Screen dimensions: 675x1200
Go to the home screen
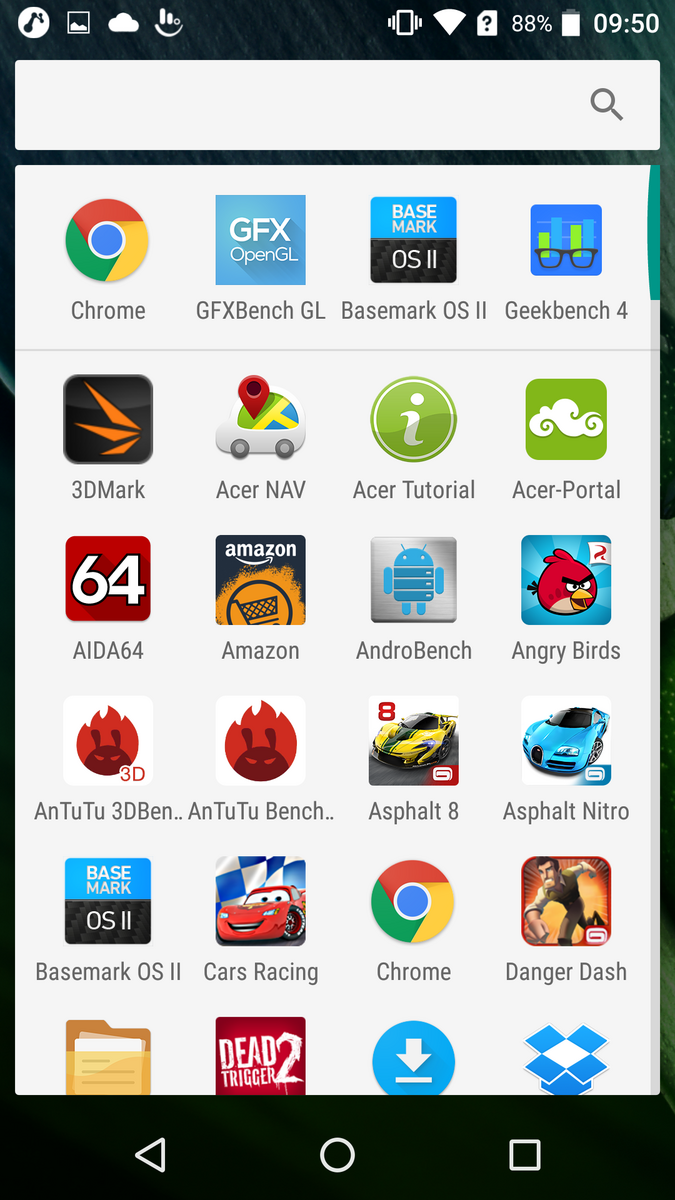point(337,1155)
